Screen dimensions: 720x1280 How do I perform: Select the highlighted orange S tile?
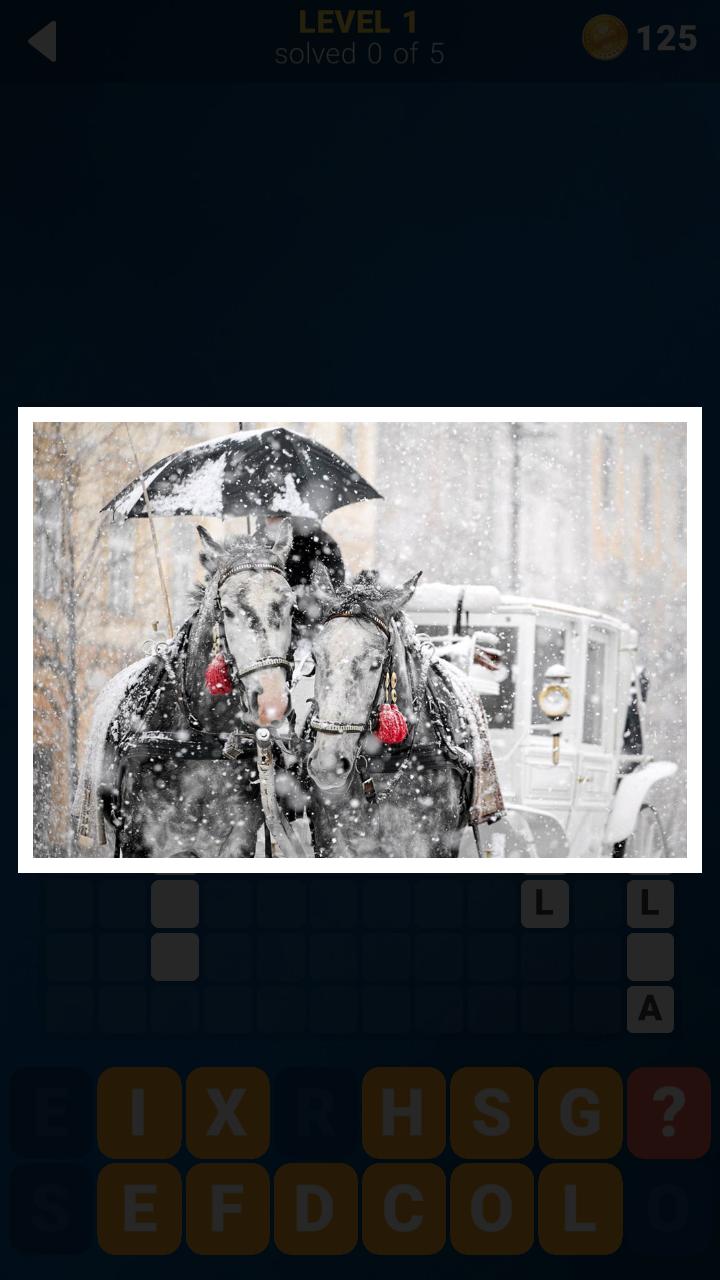tap(491, 1112)
